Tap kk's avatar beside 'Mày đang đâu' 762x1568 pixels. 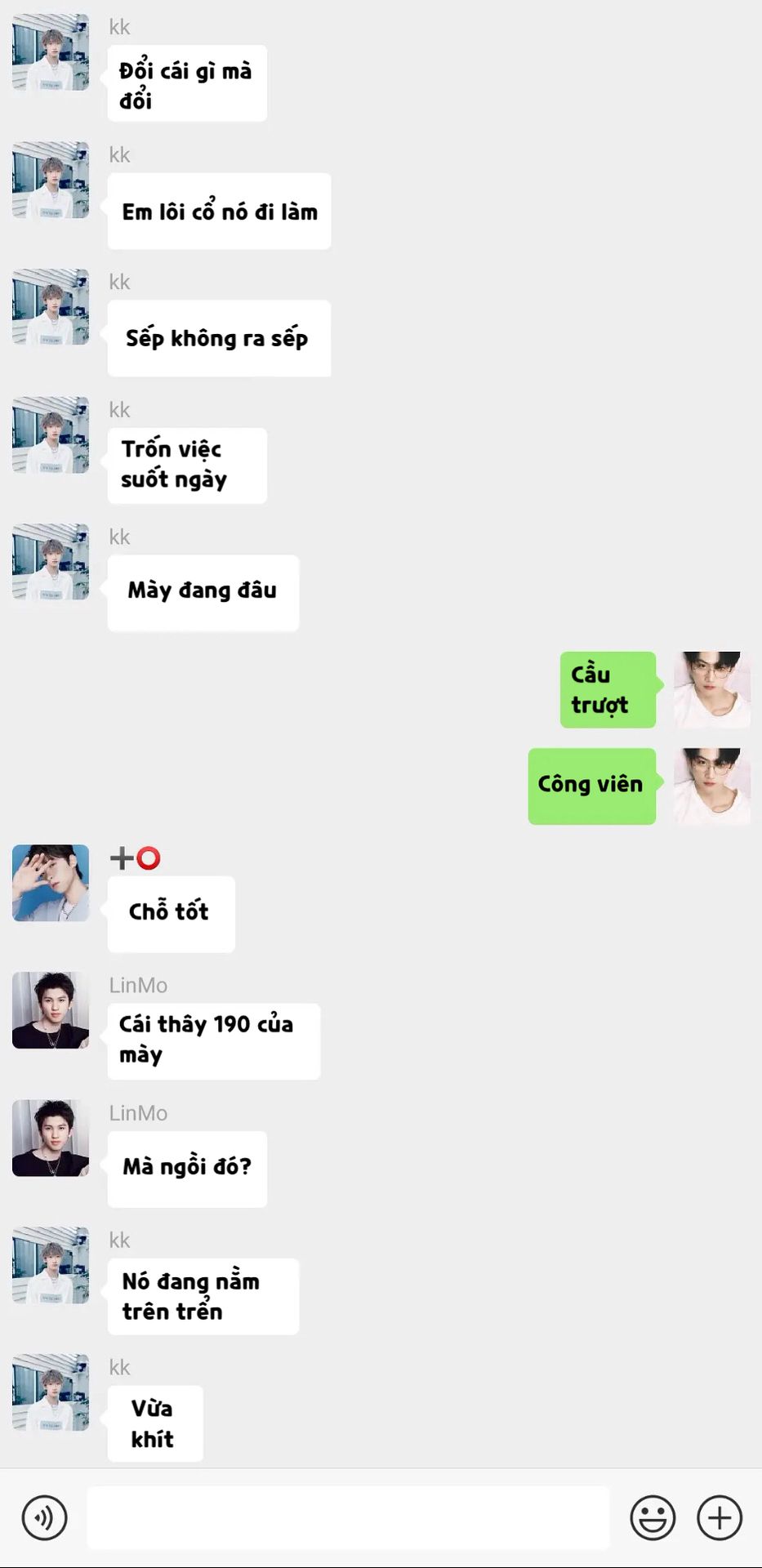click(51, 562)
